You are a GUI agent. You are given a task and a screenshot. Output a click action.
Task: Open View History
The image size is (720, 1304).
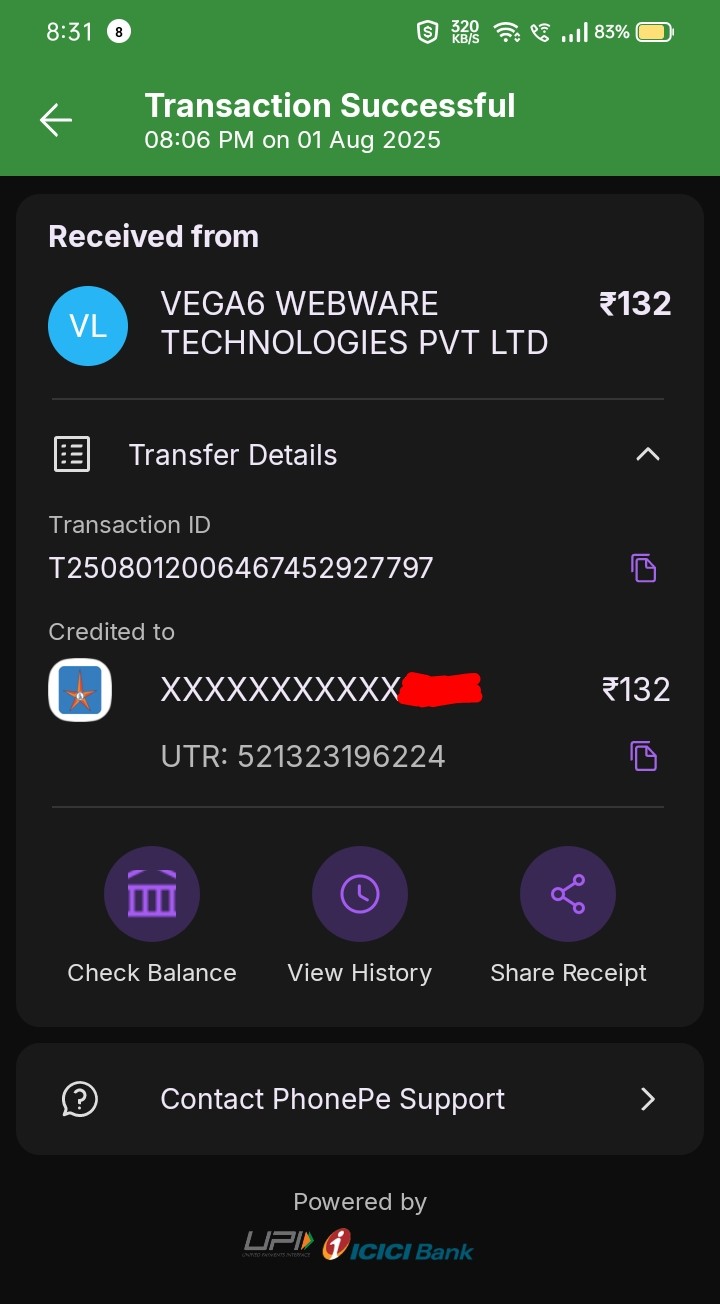[x=360, y=895]
